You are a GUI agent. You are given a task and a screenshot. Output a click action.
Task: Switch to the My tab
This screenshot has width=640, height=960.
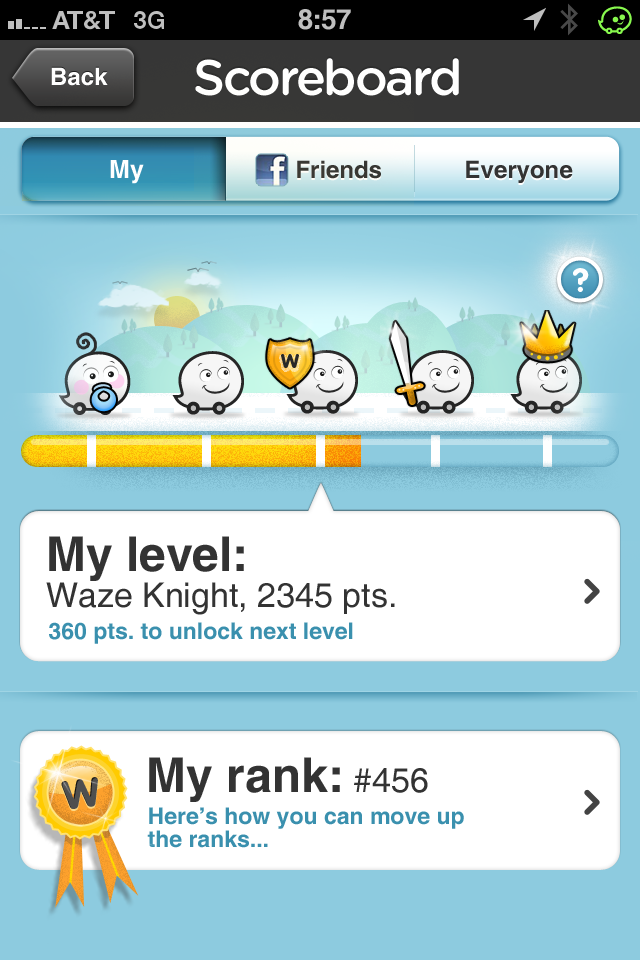click(126, 170)
